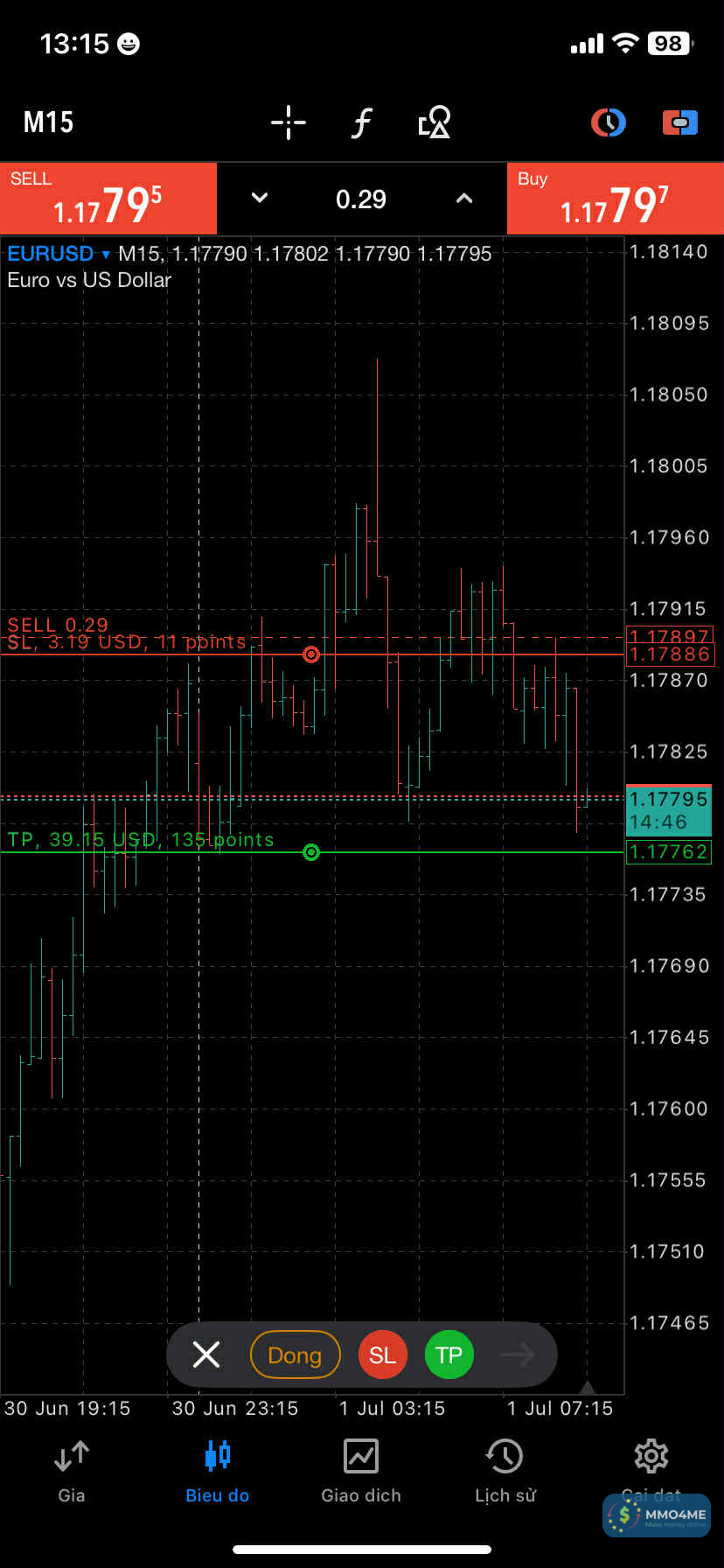This screenshot has height=1568, width=724.
Task: Close the position with Dong
Action: tap(295, 1354)
